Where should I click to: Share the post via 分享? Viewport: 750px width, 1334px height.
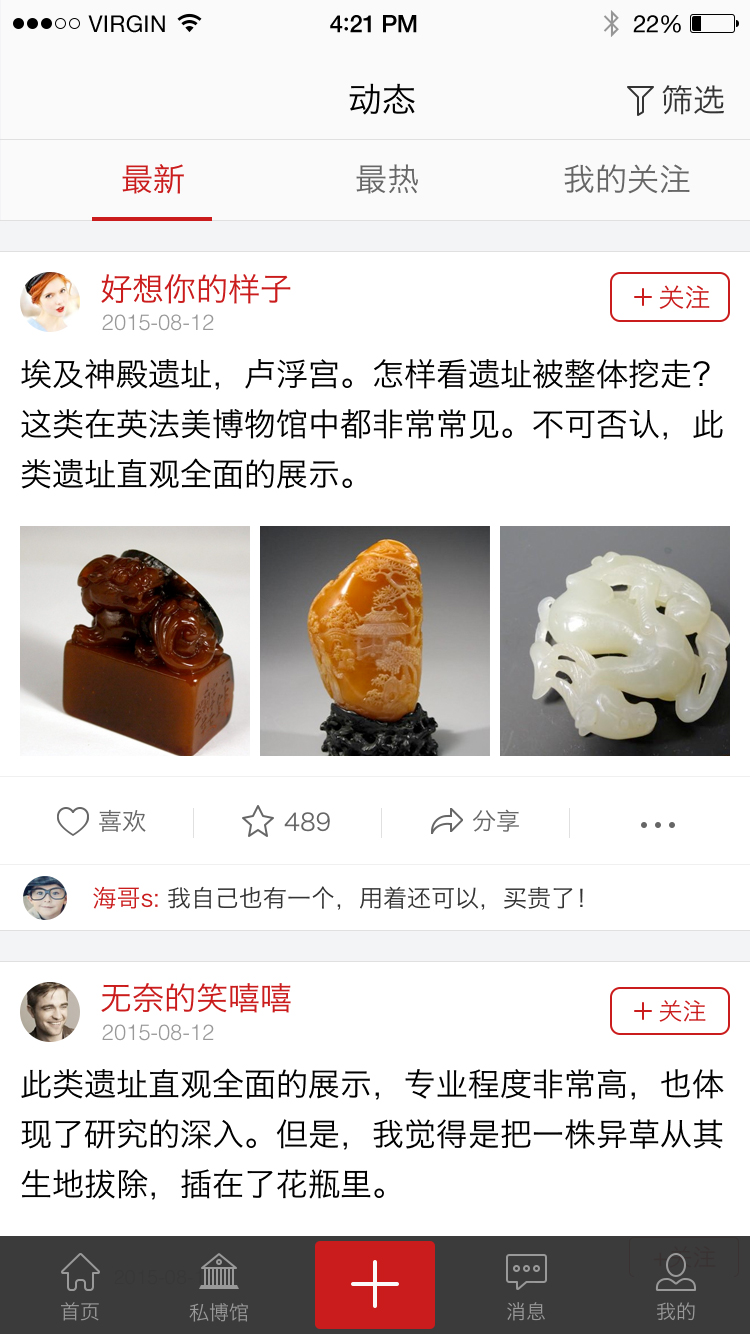pyautogui.click(x=475, y=822)
